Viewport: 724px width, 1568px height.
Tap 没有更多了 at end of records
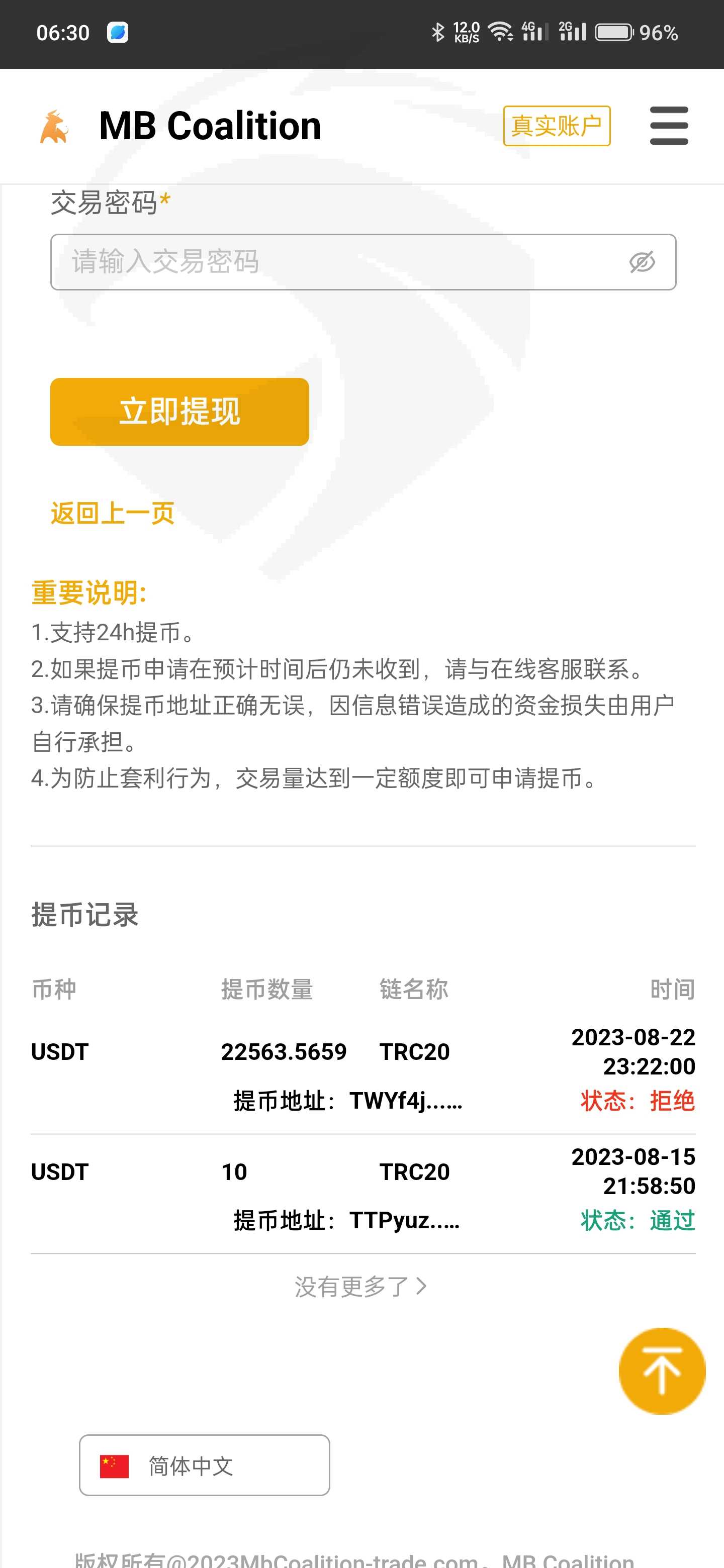click(361, 1286)
